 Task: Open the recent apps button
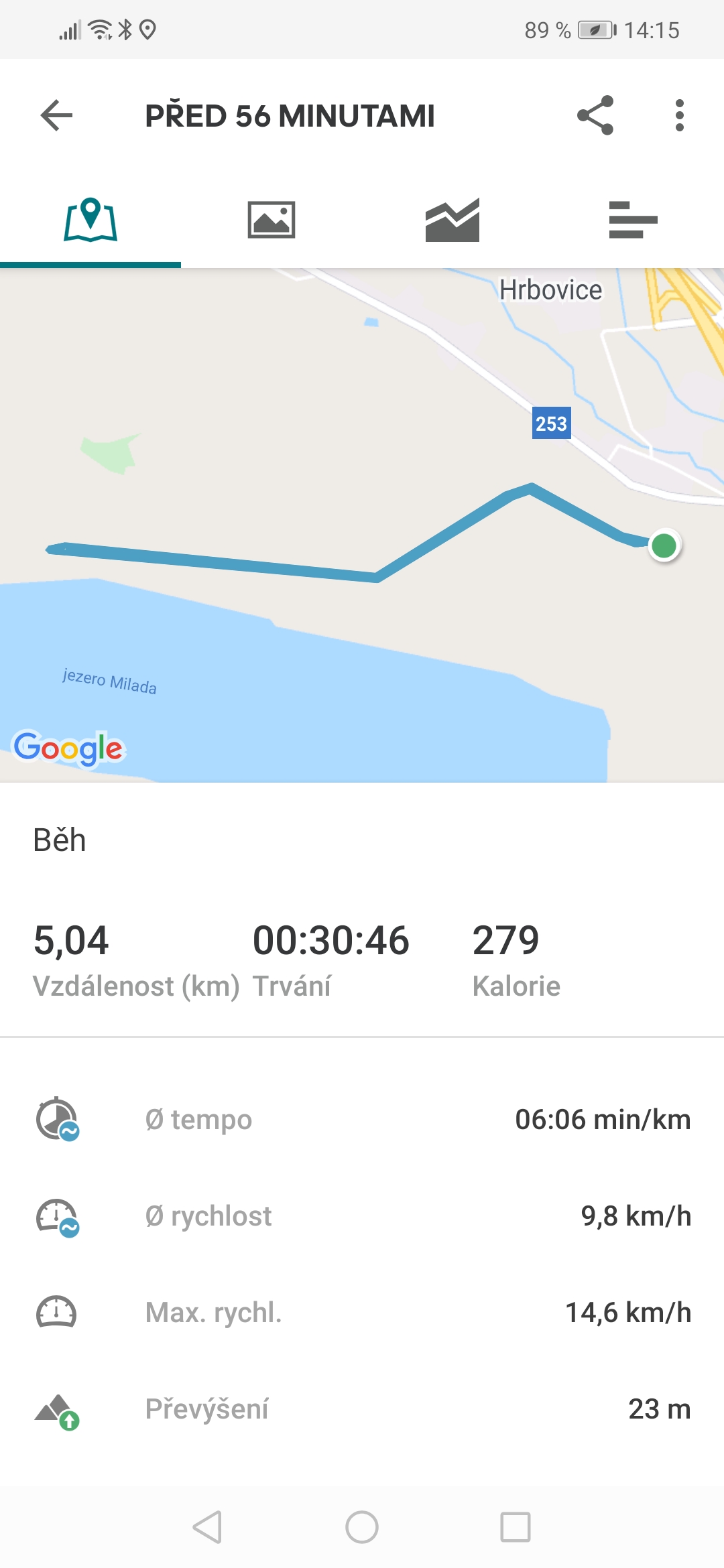pyautogui.click(x=515, y=1527)
